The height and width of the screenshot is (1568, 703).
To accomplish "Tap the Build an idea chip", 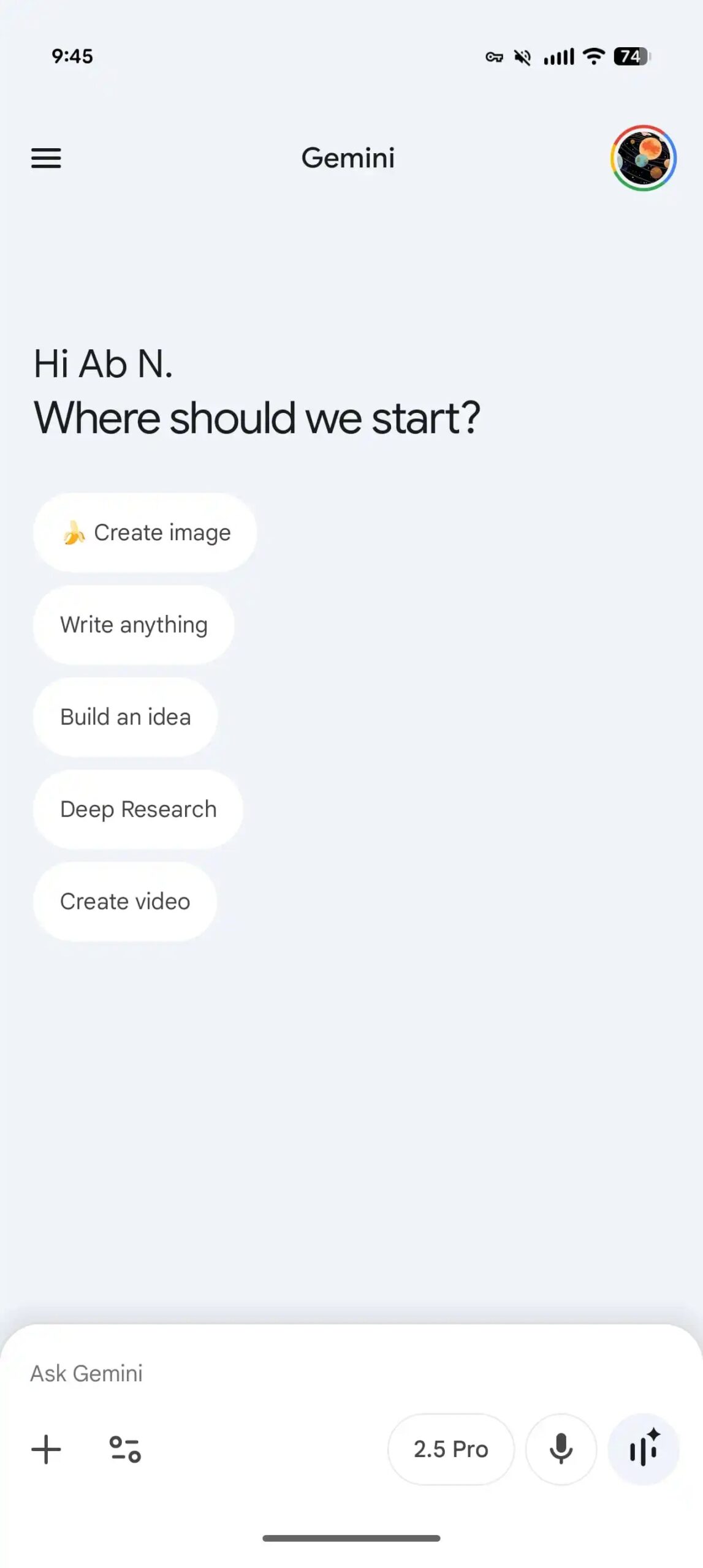I will tap(125, 717).
